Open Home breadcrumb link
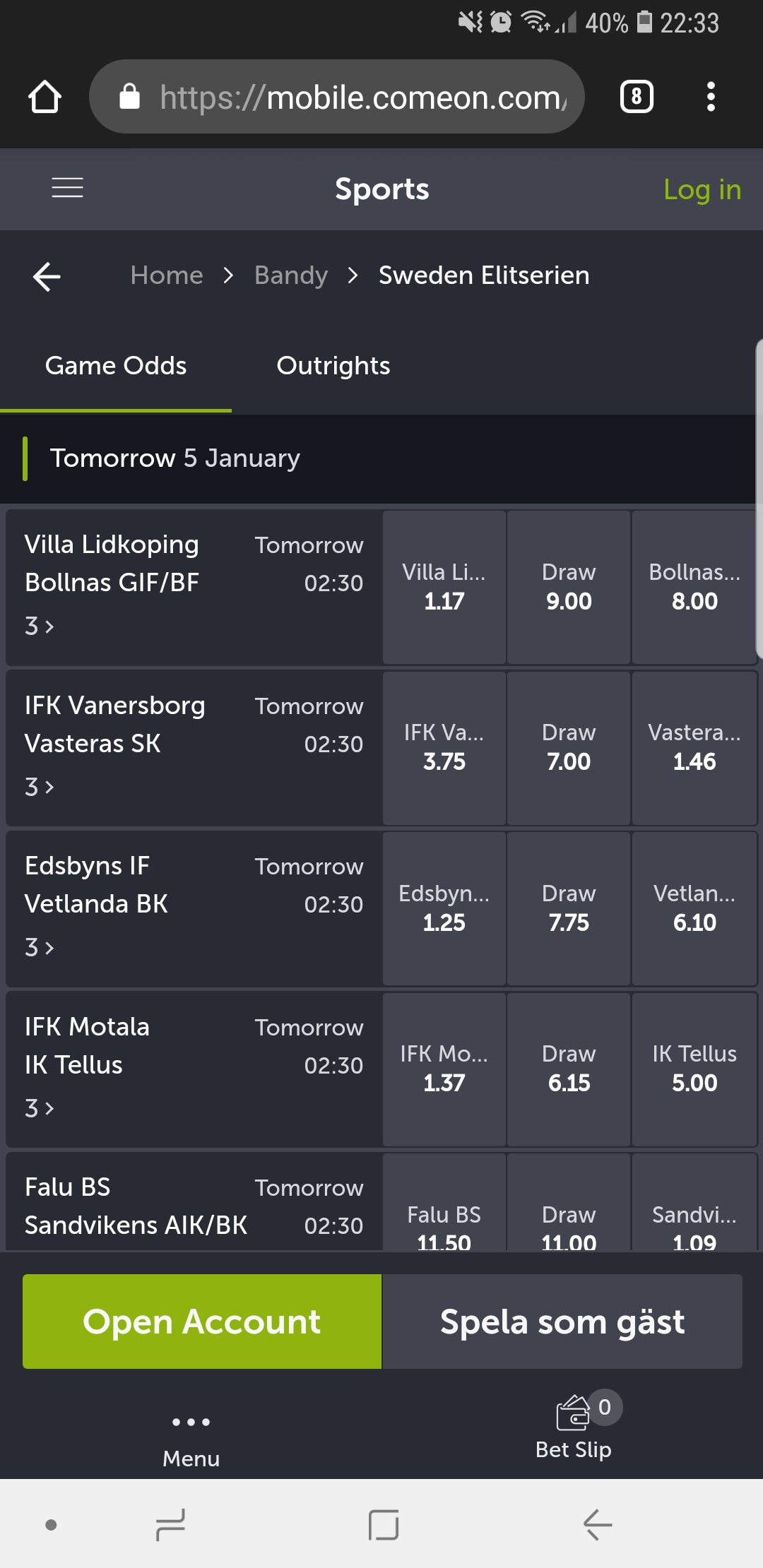The image size is (763, 1568). coord(167,275)
